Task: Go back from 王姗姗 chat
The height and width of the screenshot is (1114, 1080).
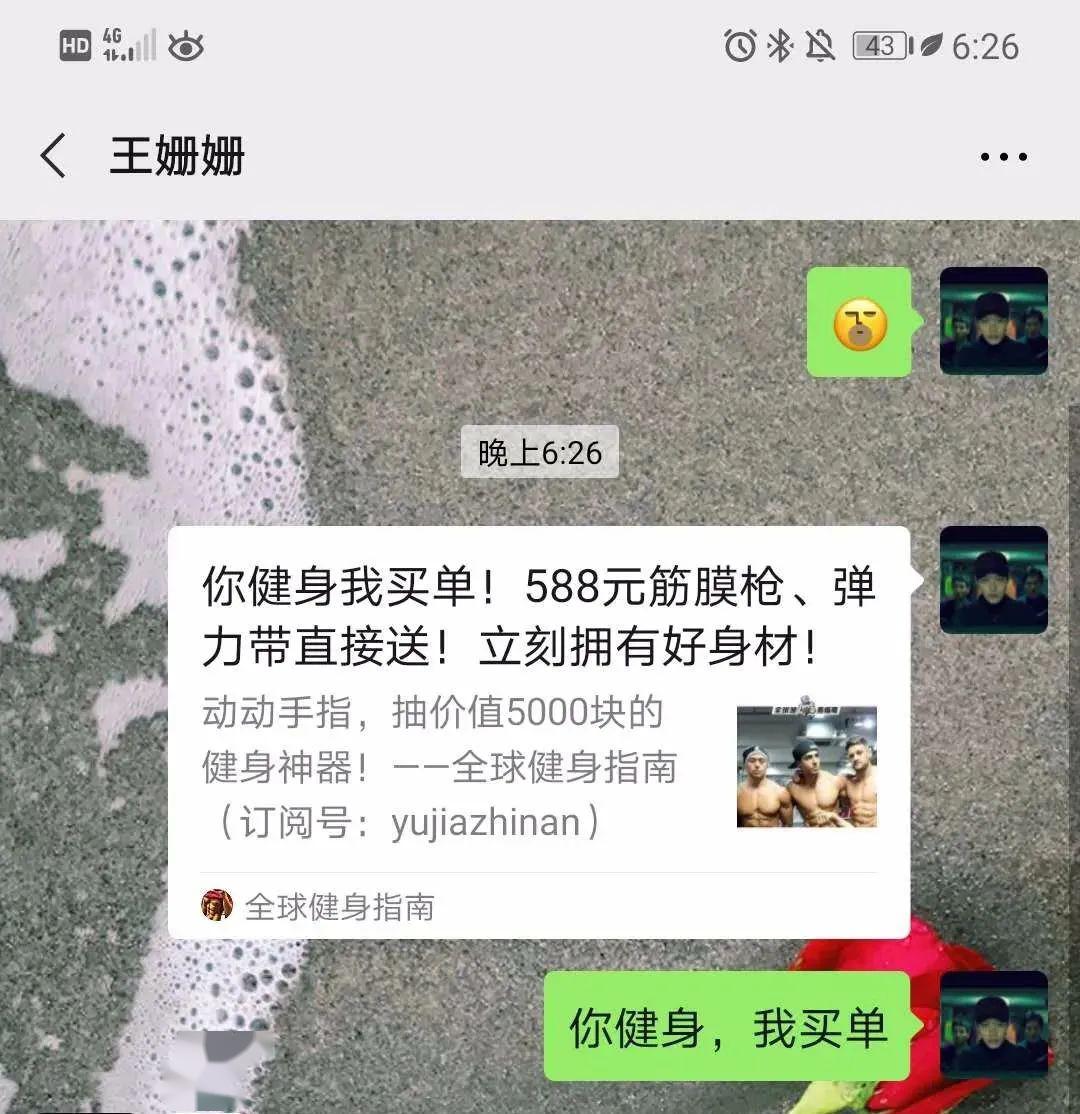Action: (53, 157)
